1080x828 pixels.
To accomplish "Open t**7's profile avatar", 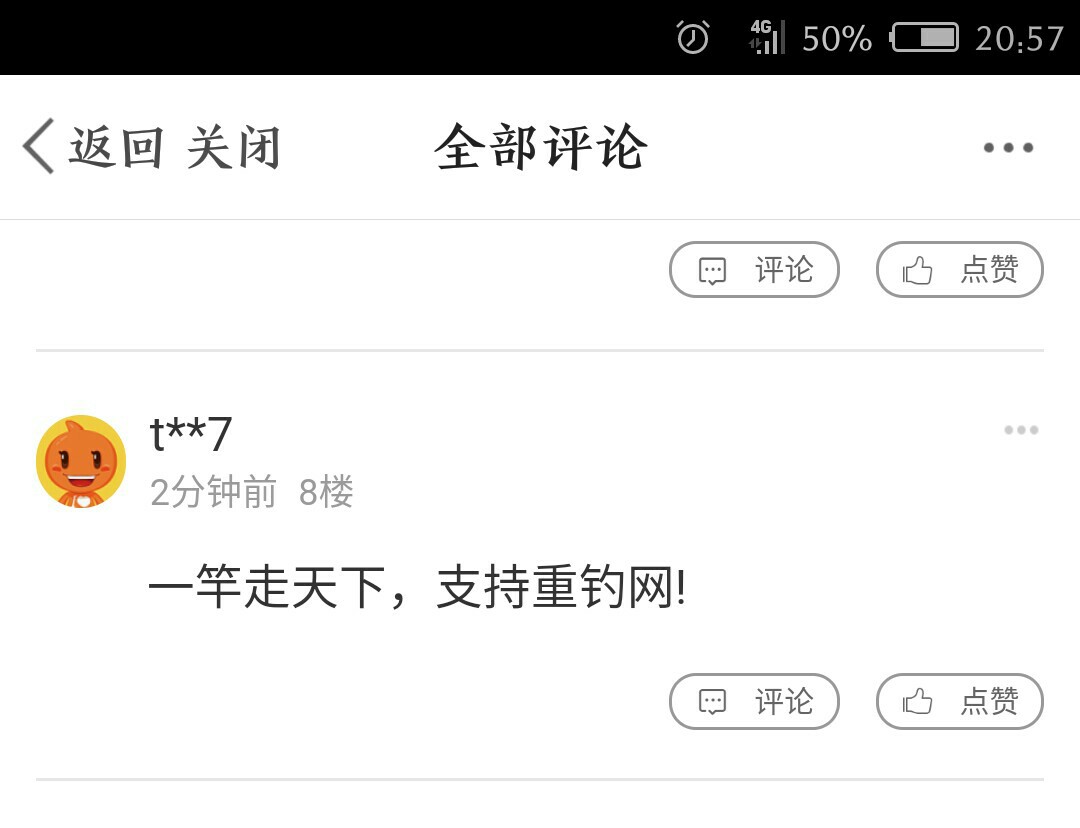I will tap(81, 461).
